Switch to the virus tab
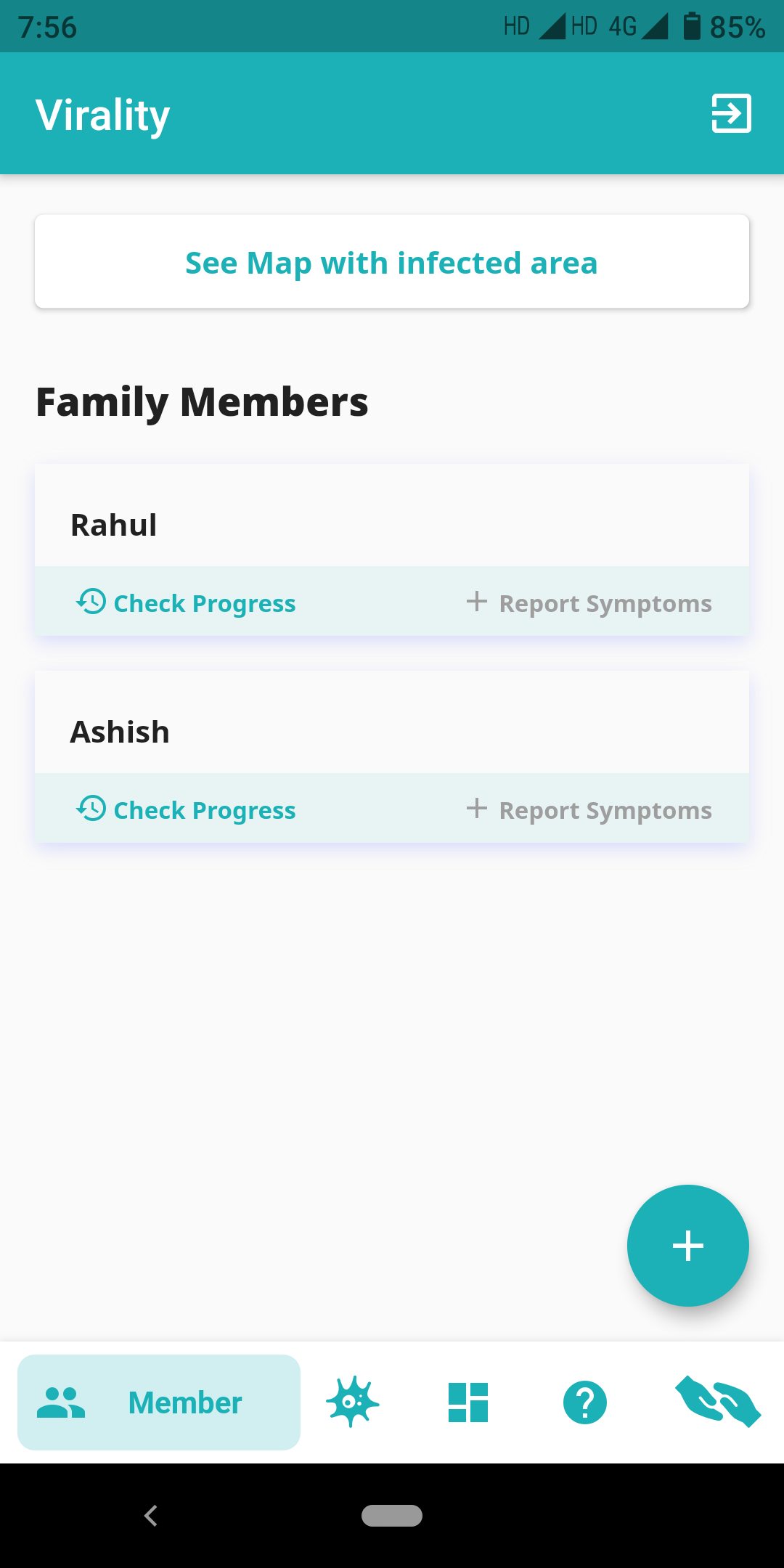This screenshot has width=784, height=1568. coord(352,1402)
